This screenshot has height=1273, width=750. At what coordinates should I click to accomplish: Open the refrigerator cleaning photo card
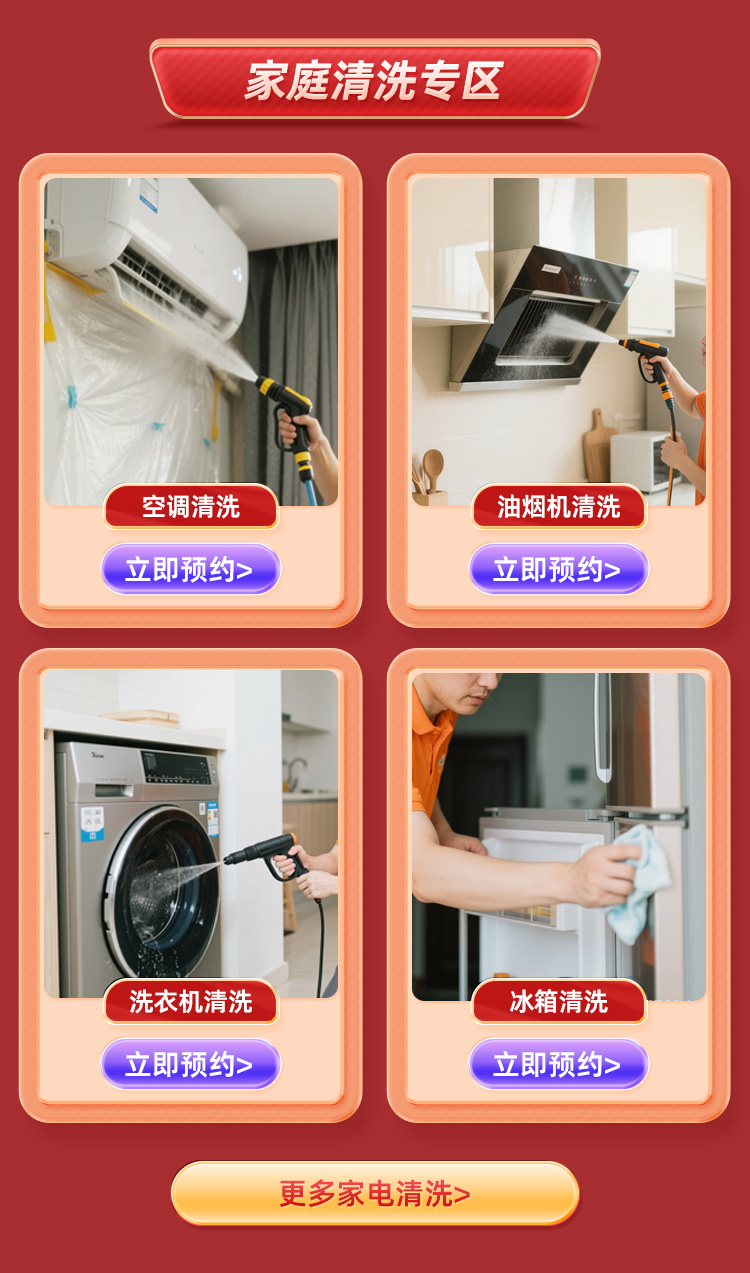point(558,832)
